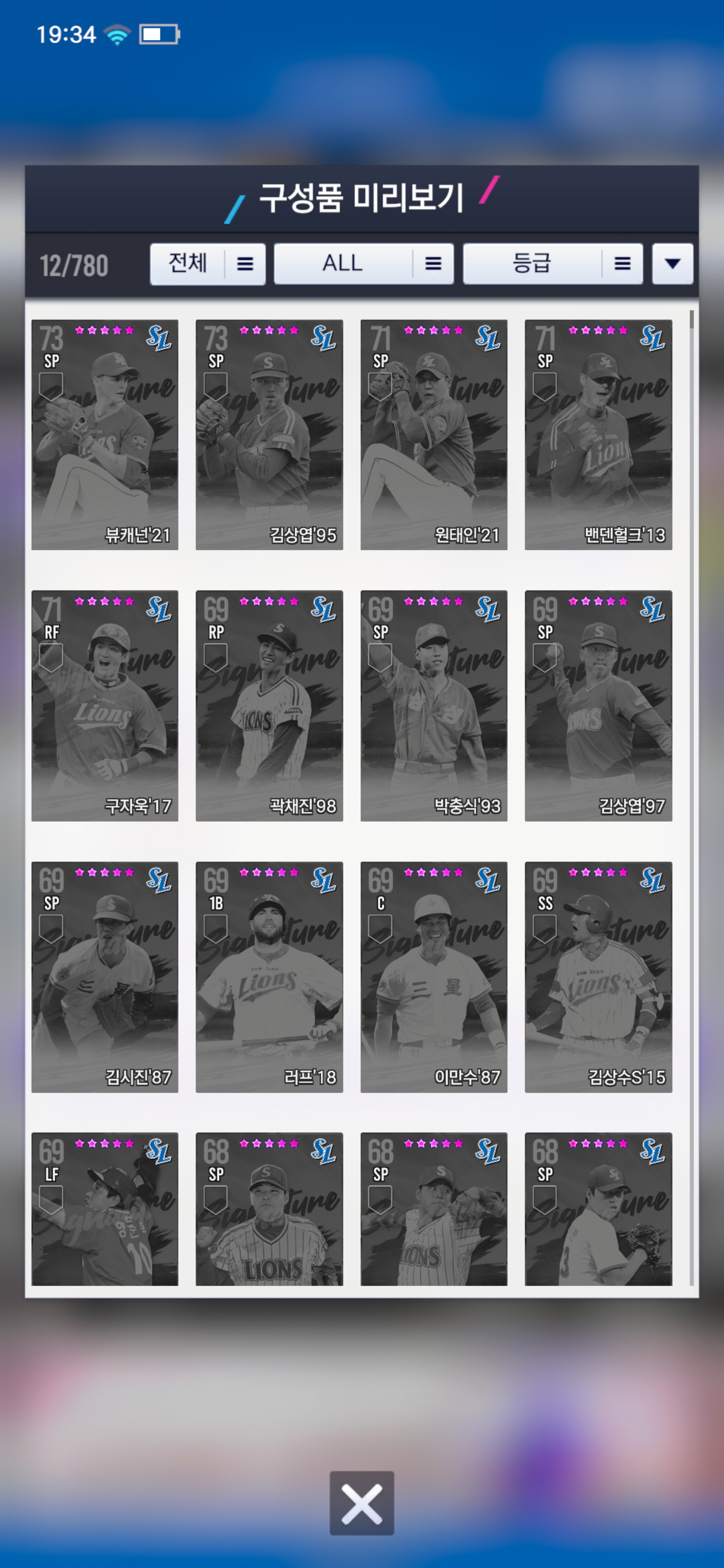Open the 러프'18 1B card
Screen dimensions: 724x1568
pyautogui.click(x=269, y=976)
